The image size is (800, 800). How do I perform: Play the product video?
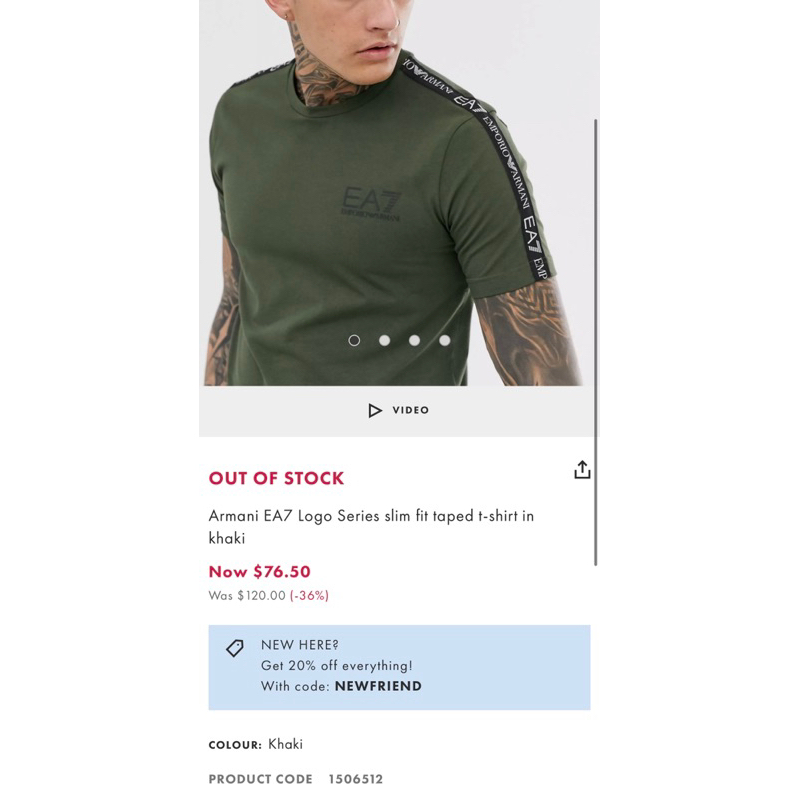(x=398, y=410)
